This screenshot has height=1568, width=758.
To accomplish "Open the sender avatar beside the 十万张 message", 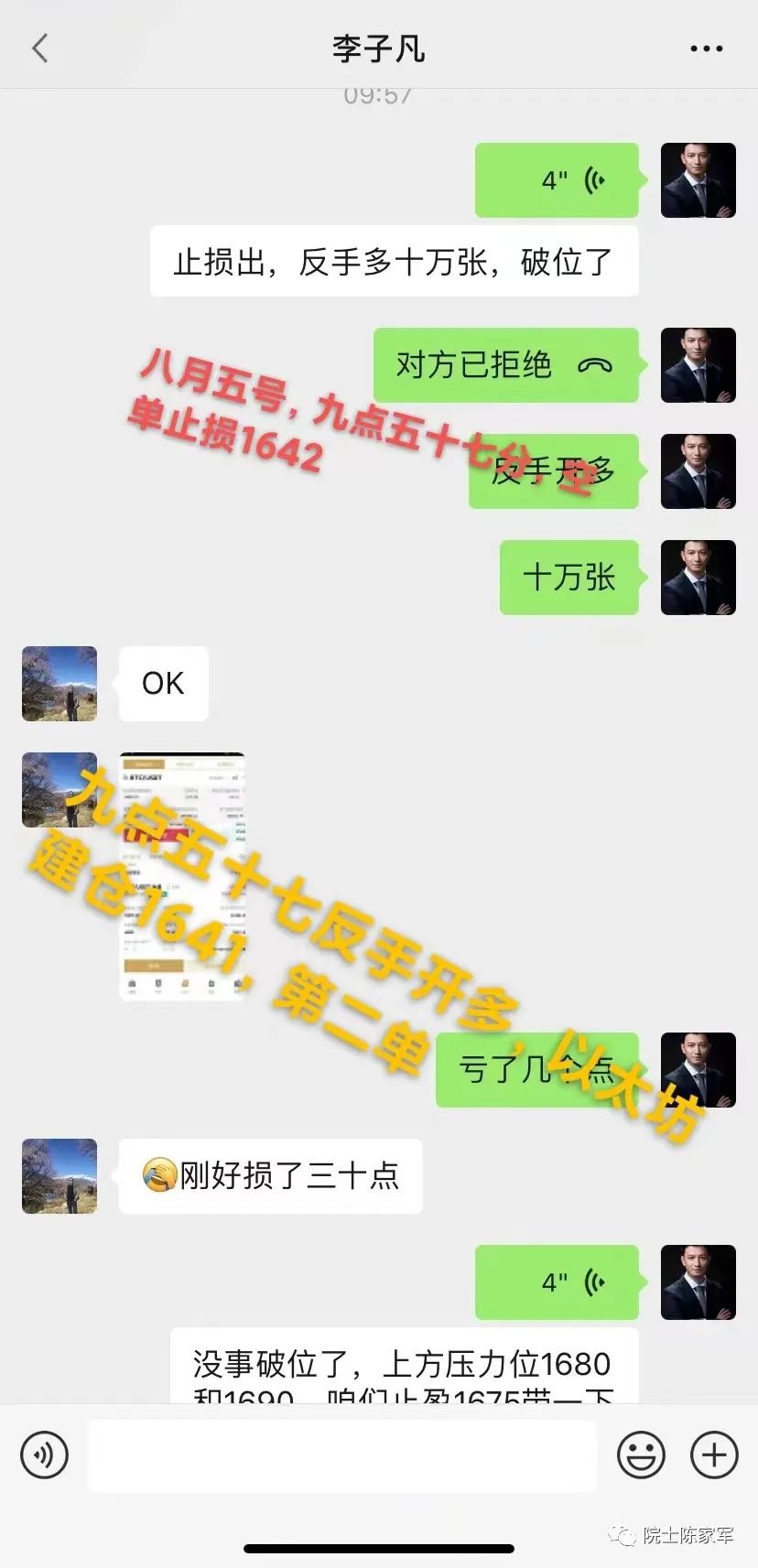I will click(698, 578).
